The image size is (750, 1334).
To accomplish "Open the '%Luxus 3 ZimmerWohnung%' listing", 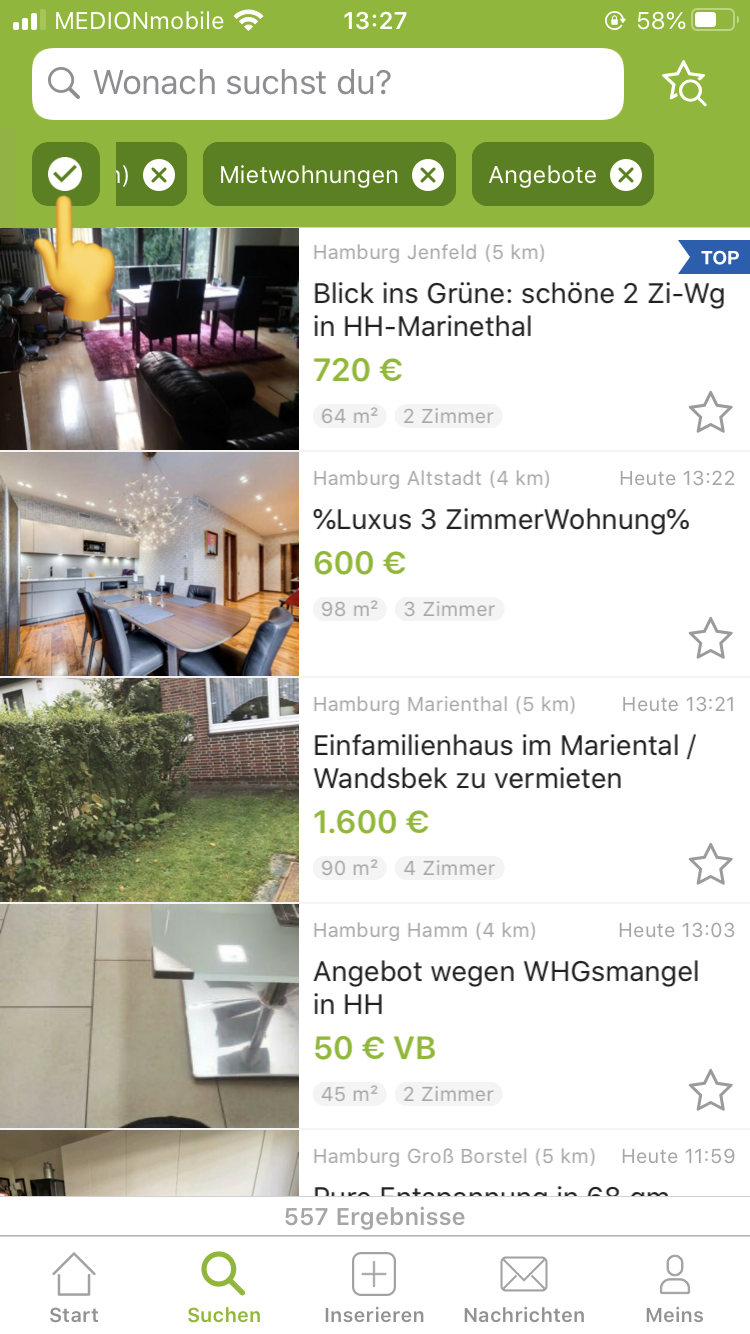I will pyautogui.click(x=501, y=520).
